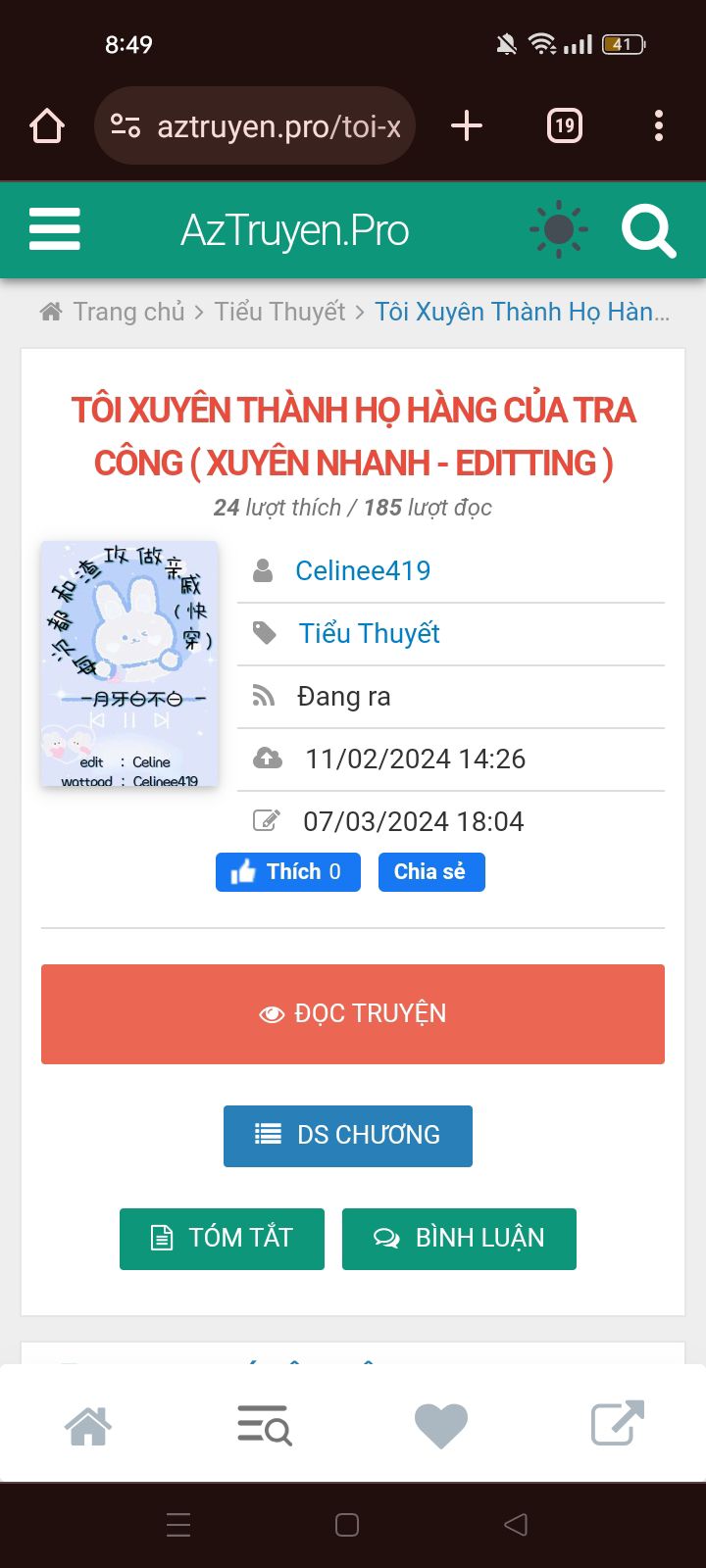Open the list search icon in the bottom bar
The width and height of the screenshot is (706, 1568).
click(265, 1425)
